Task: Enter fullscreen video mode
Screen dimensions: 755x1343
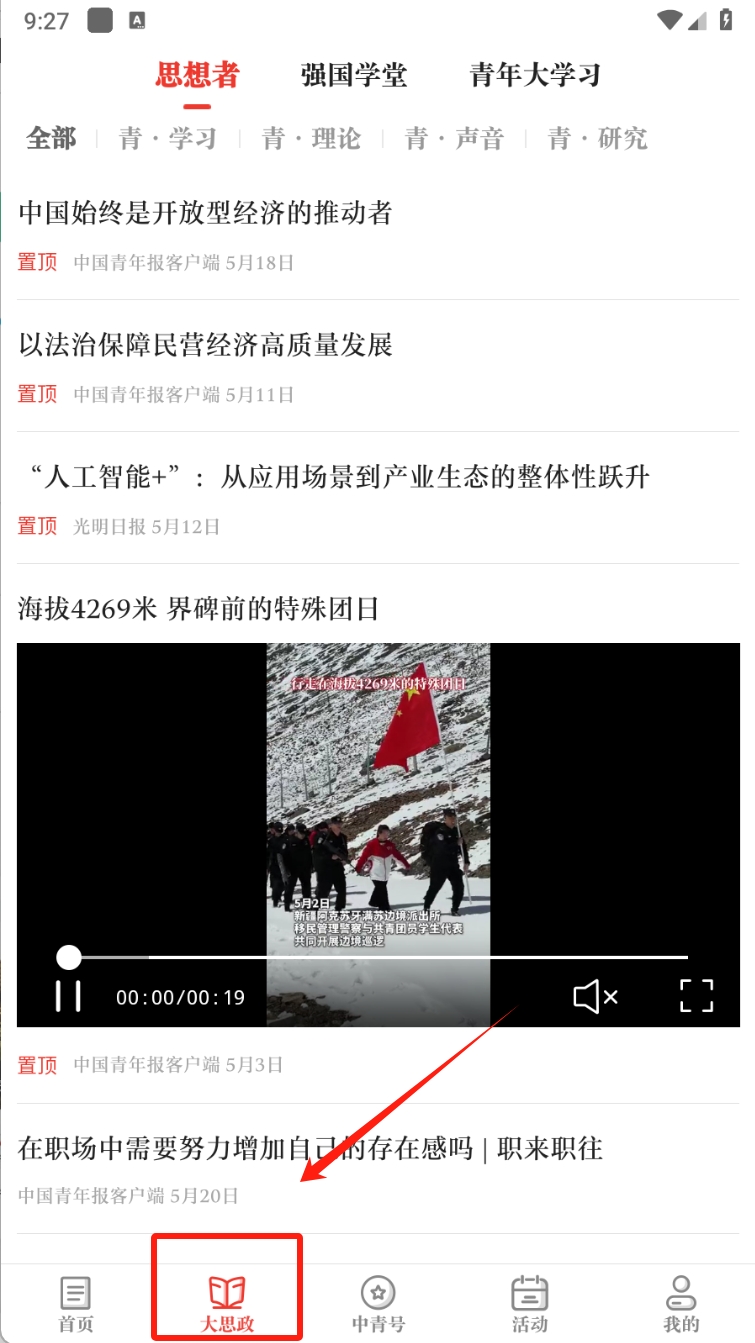Action: pos(696,996)
